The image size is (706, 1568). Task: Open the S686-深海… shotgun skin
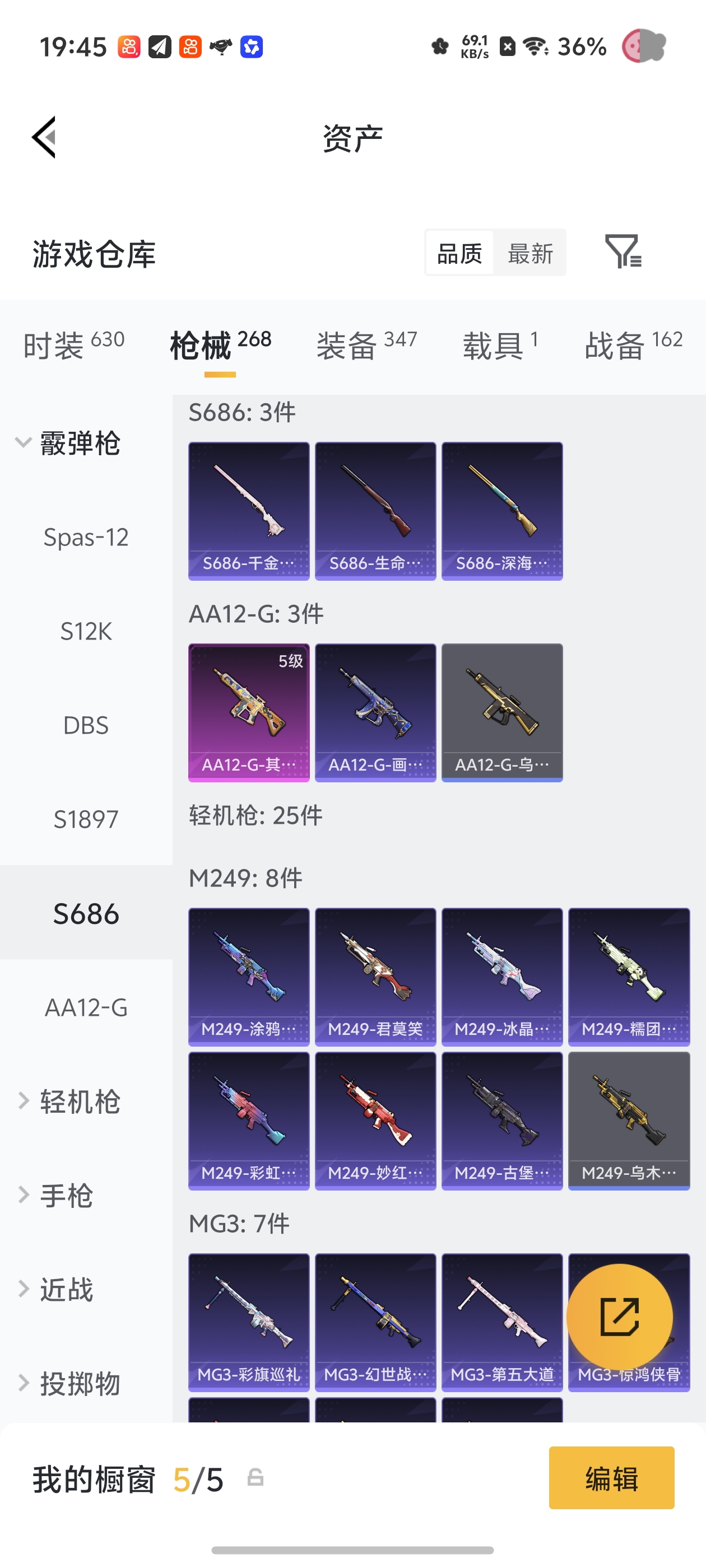(x=502, y=511)
